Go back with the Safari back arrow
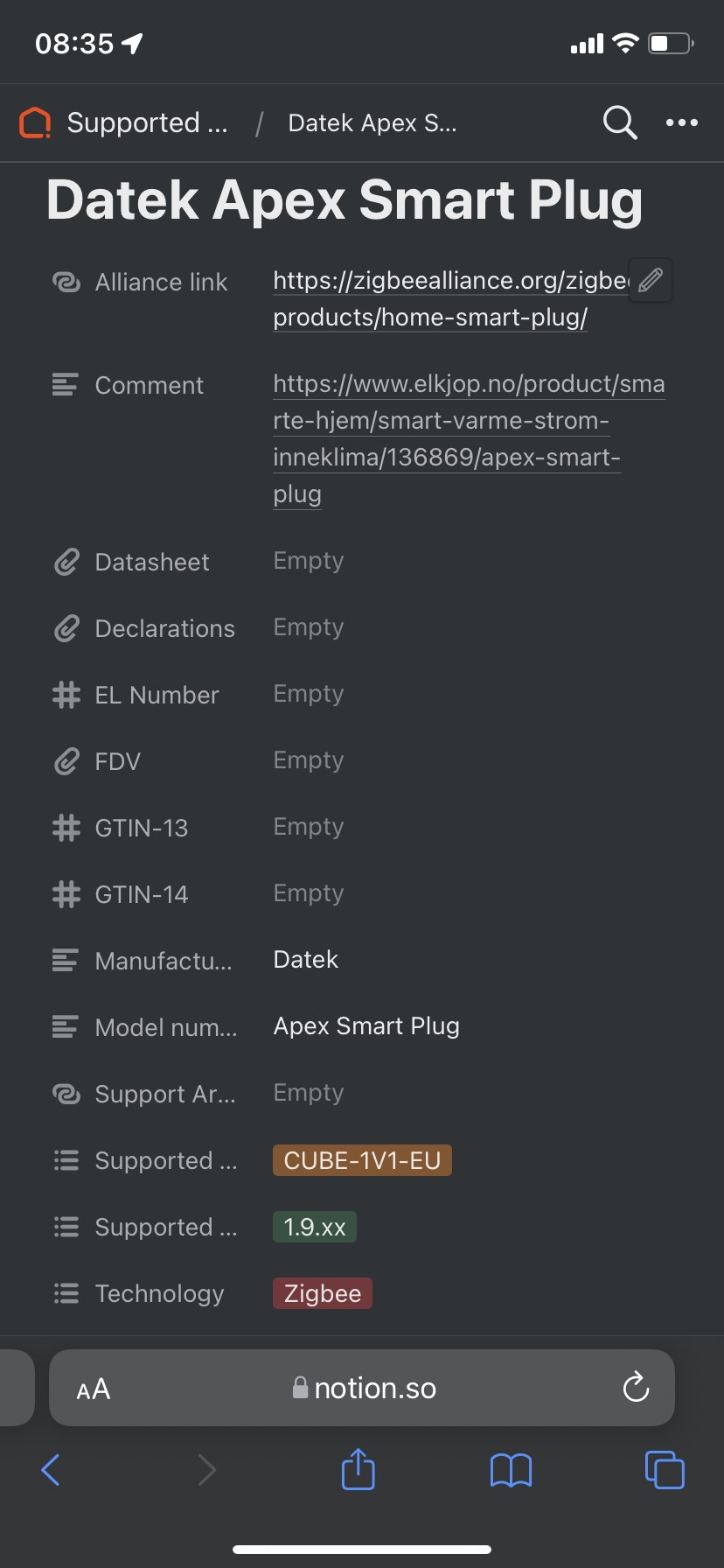 [51, 1470]
